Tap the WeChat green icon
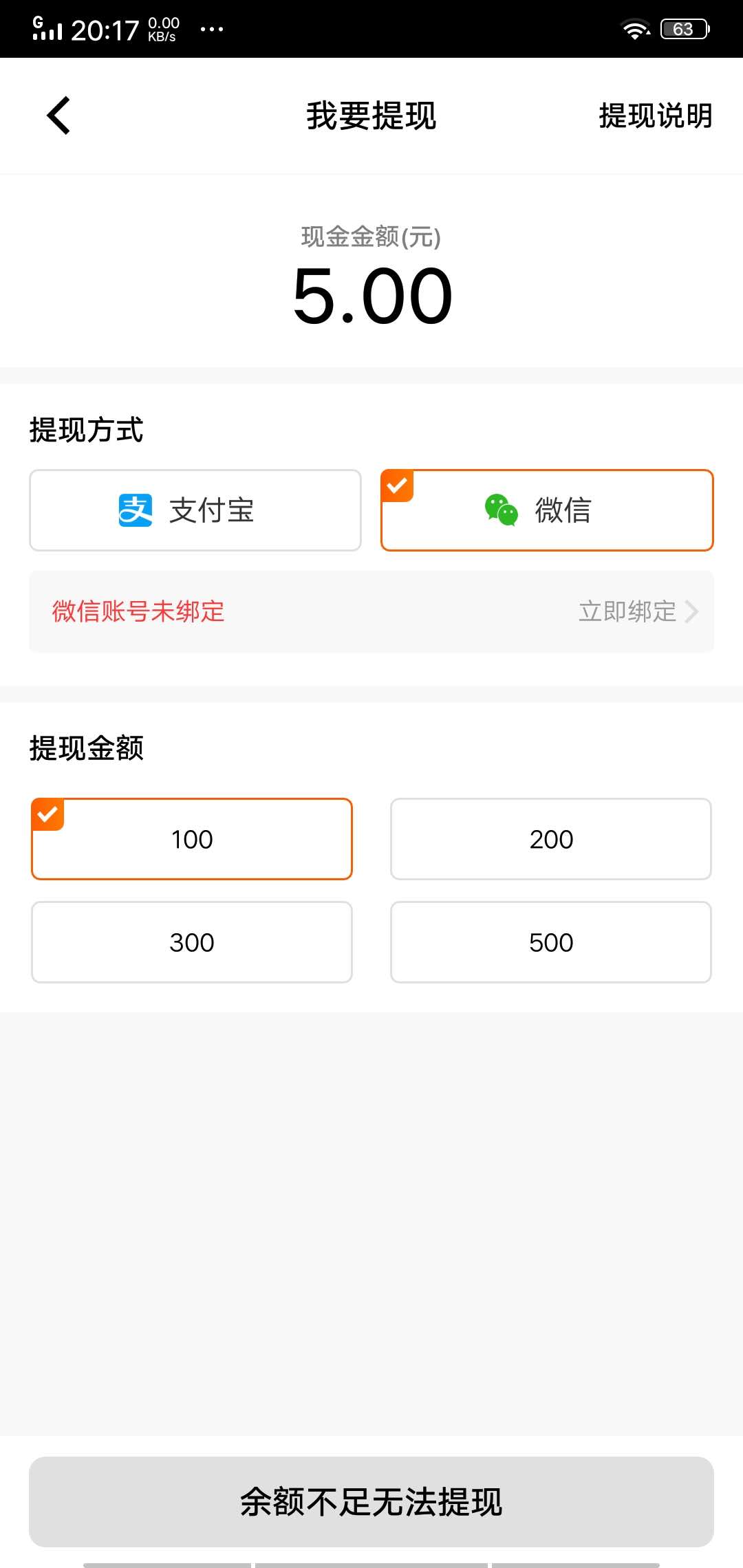 [498, 510]
